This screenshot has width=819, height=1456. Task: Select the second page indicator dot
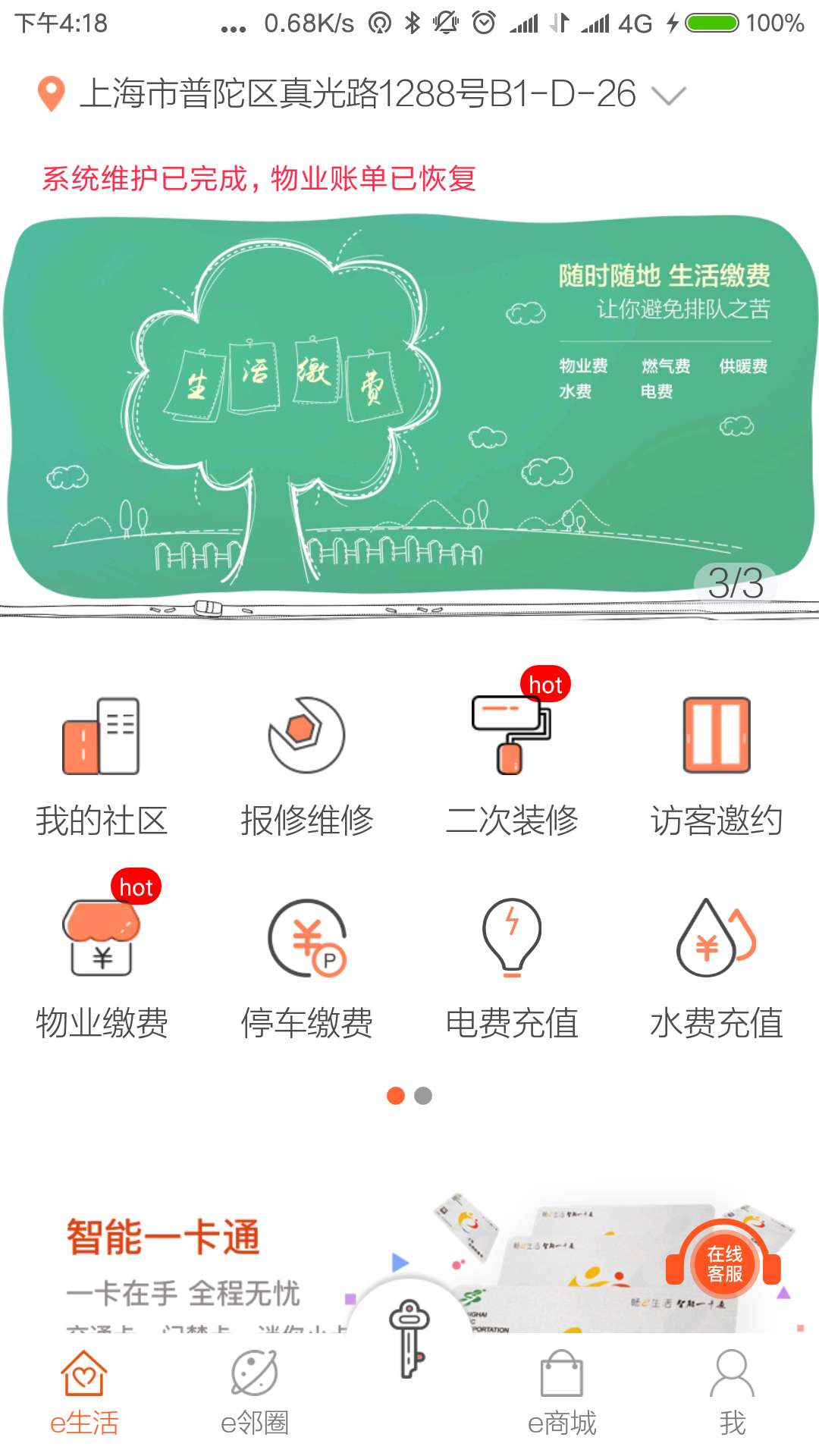click(x=423, y=1094)
